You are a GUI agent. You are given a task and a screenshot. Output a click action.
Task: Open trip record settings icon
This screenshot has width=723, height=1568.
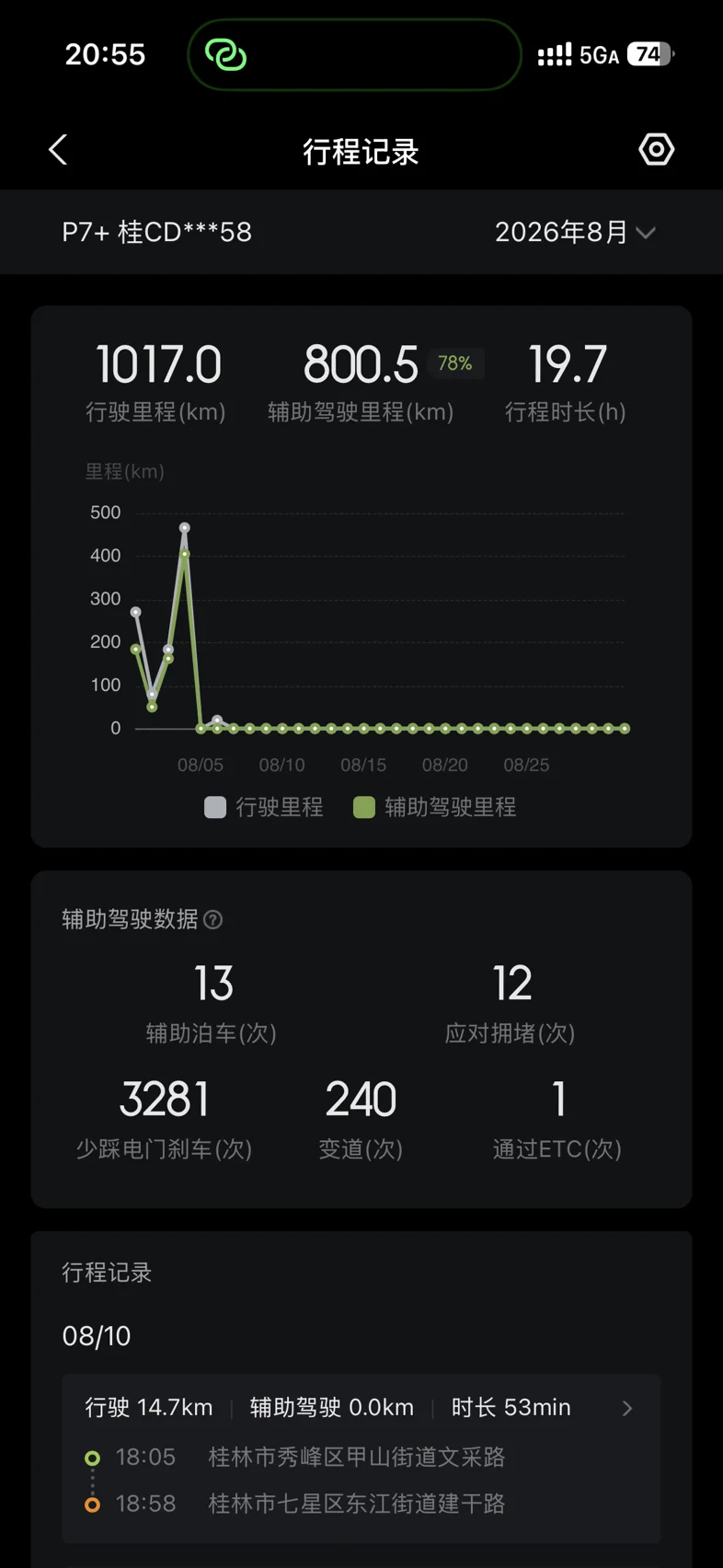(x=656, y=149)
